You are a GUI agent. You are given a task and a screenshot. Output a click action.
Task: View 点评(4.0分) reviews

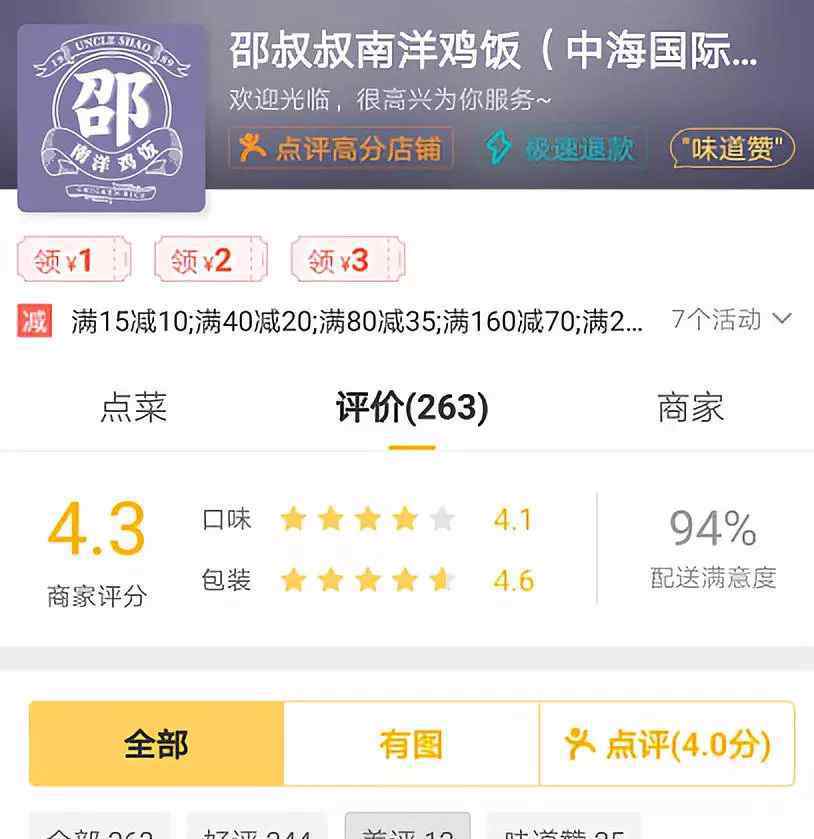click(x=667, y=744)
